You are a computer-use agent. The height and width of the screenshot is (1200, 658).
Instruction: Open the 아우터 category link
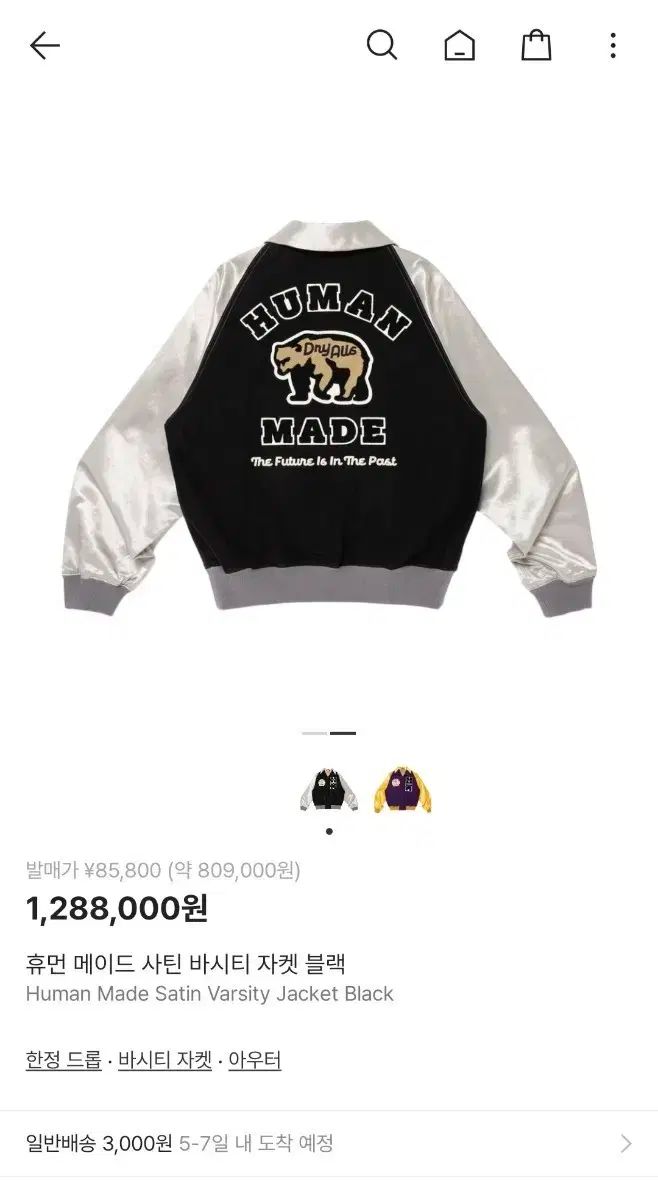pos(254,1060)
